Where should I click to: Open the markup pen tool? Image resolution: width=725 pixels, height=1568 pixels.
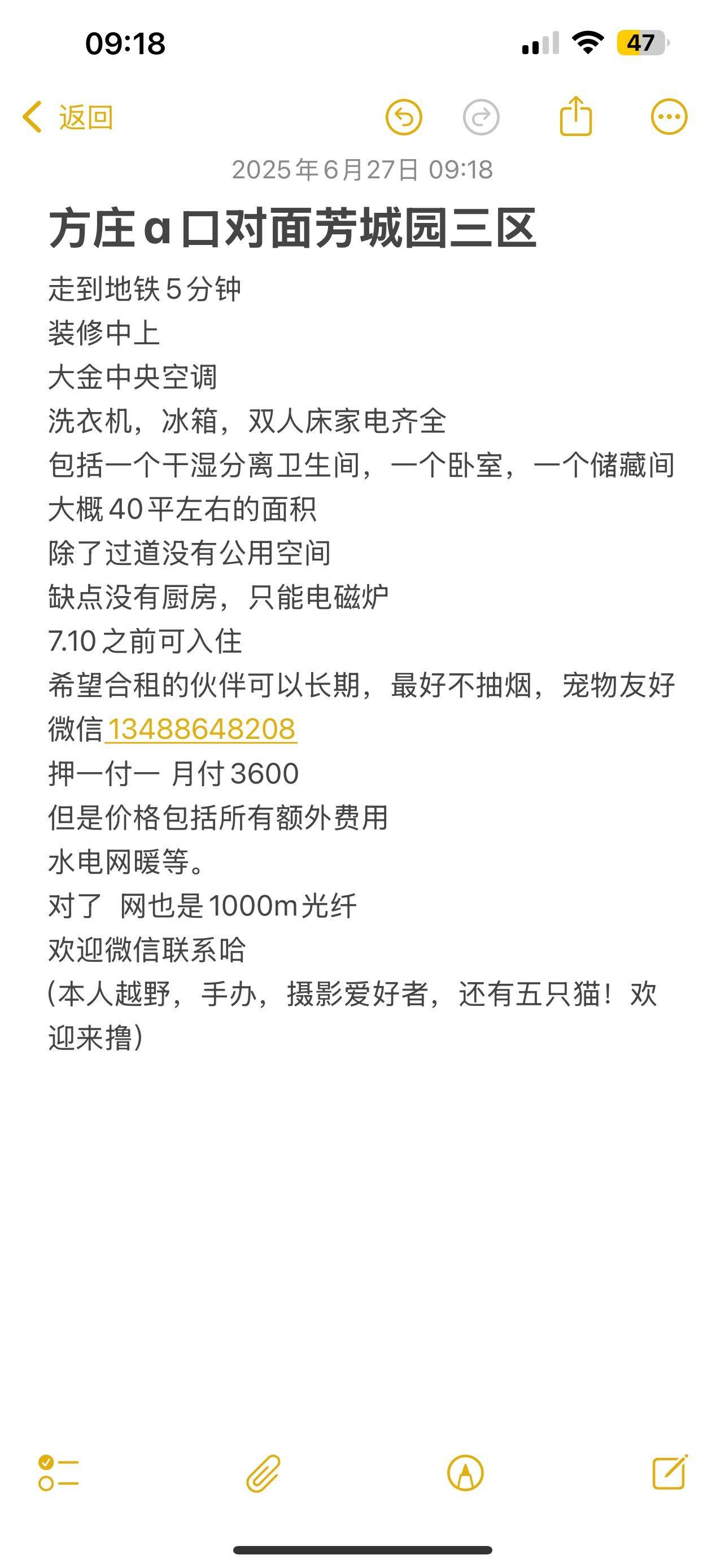click(465, 1473)
